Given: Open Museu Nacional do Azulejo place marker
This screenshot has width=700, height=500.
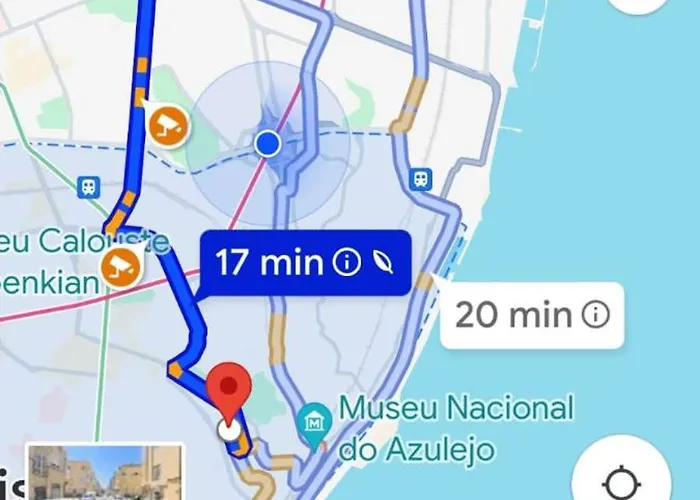Looking at the screenshot, I should click(x=315, y=419).
